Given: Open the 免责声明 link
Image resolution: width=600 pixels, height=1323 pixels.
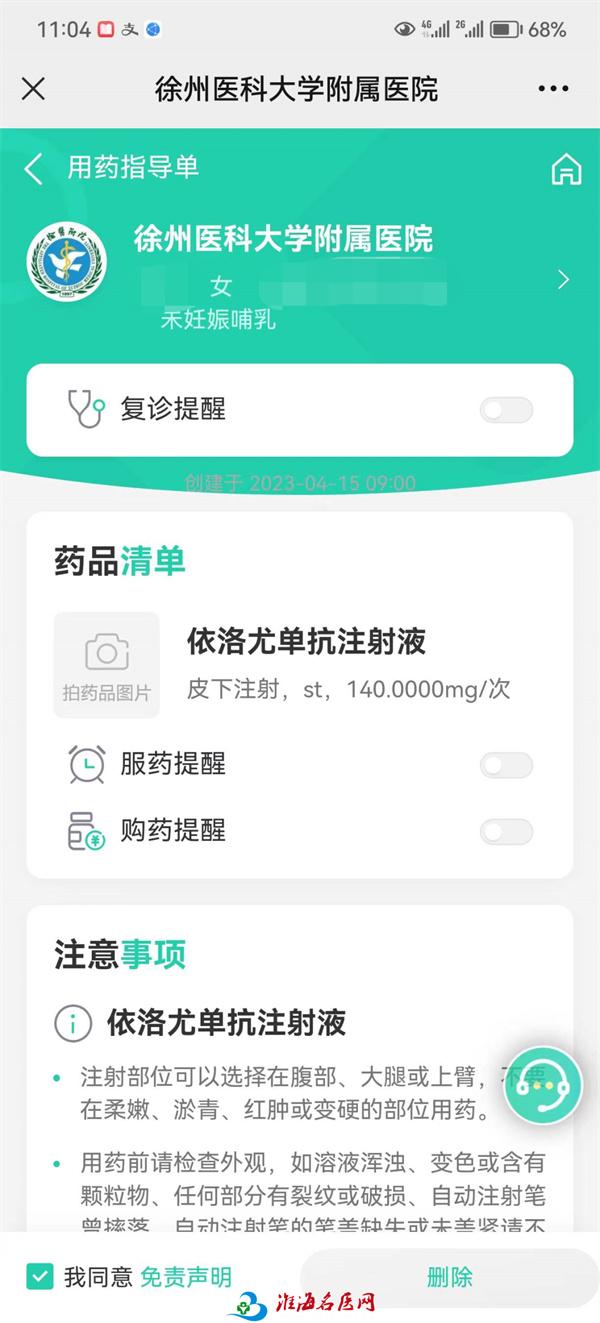Looking at the screenshot, I should coord(185,1277).
